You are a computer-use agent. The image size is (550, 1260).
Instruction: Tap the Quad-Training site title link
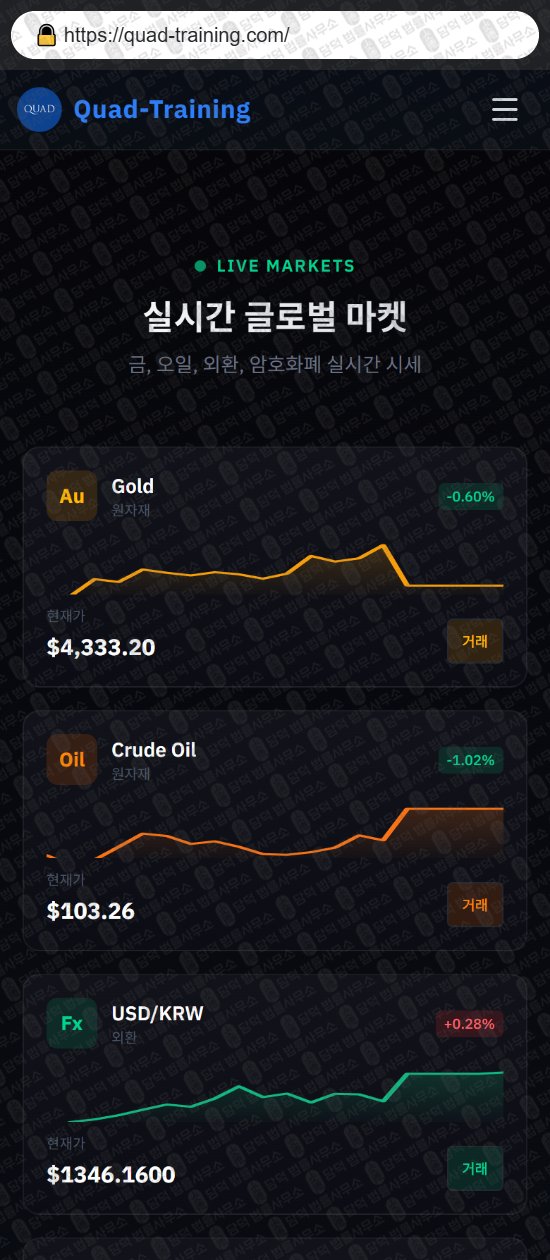[162, 109]
